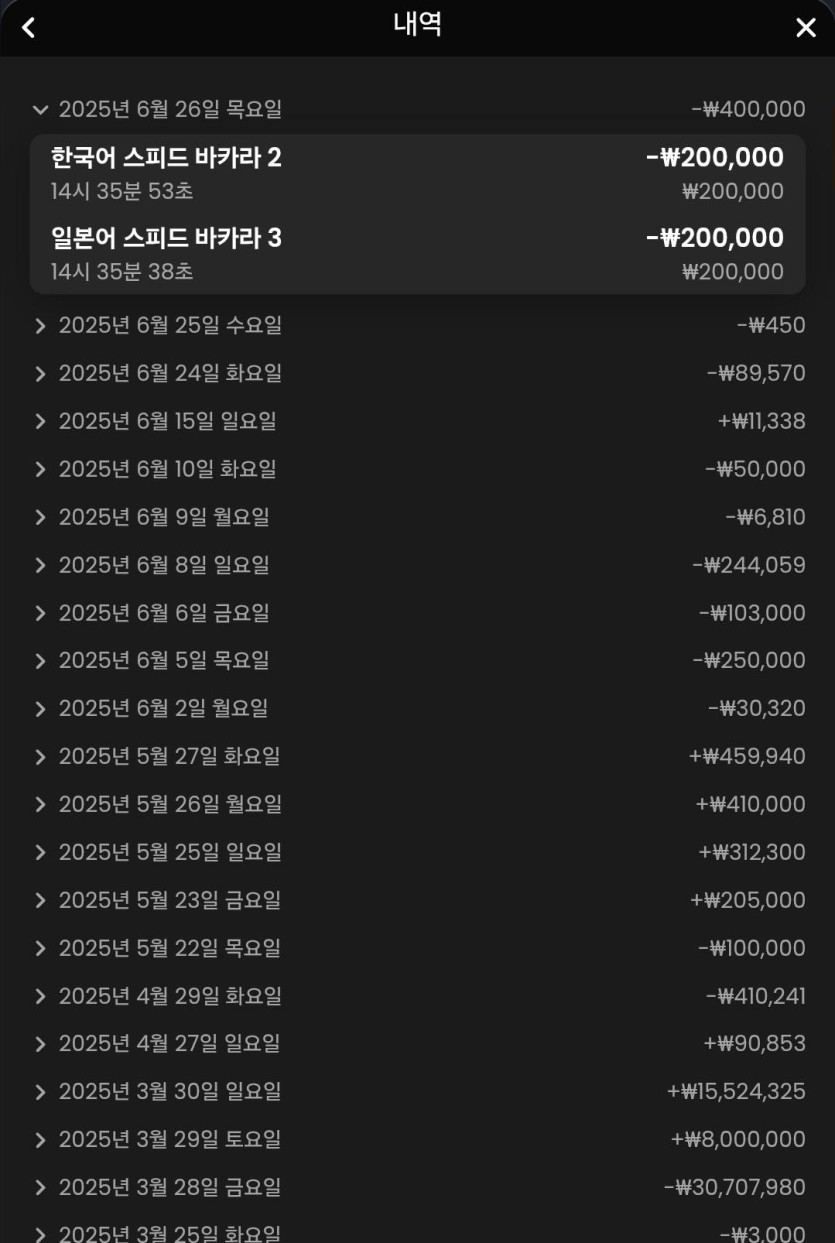The image size is (835, 1243).
Task: Expand 2025년 5월 22일 목요일
Action: (x=169, y=948)
